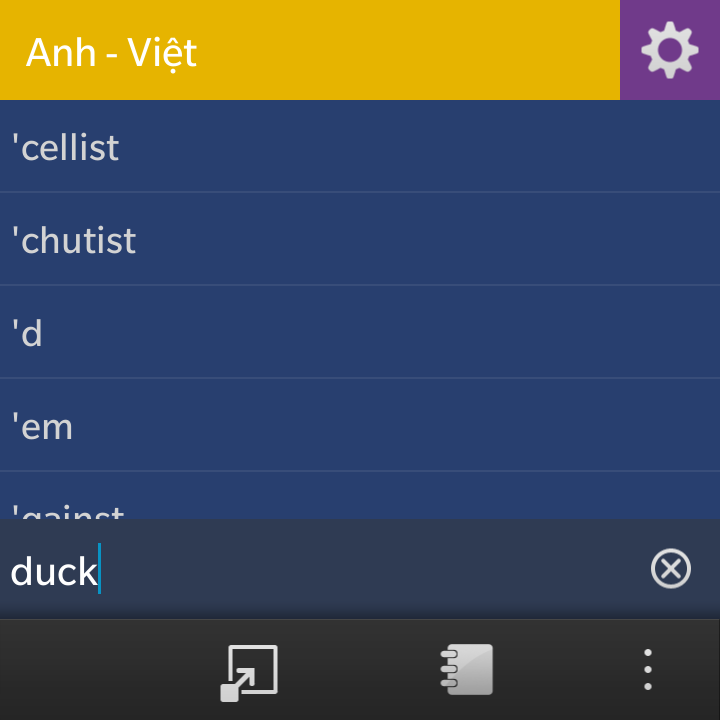The height and width of the screenshot is (720, 720).
Task: Open the notebook toolbar action
Action: point(467,670)
